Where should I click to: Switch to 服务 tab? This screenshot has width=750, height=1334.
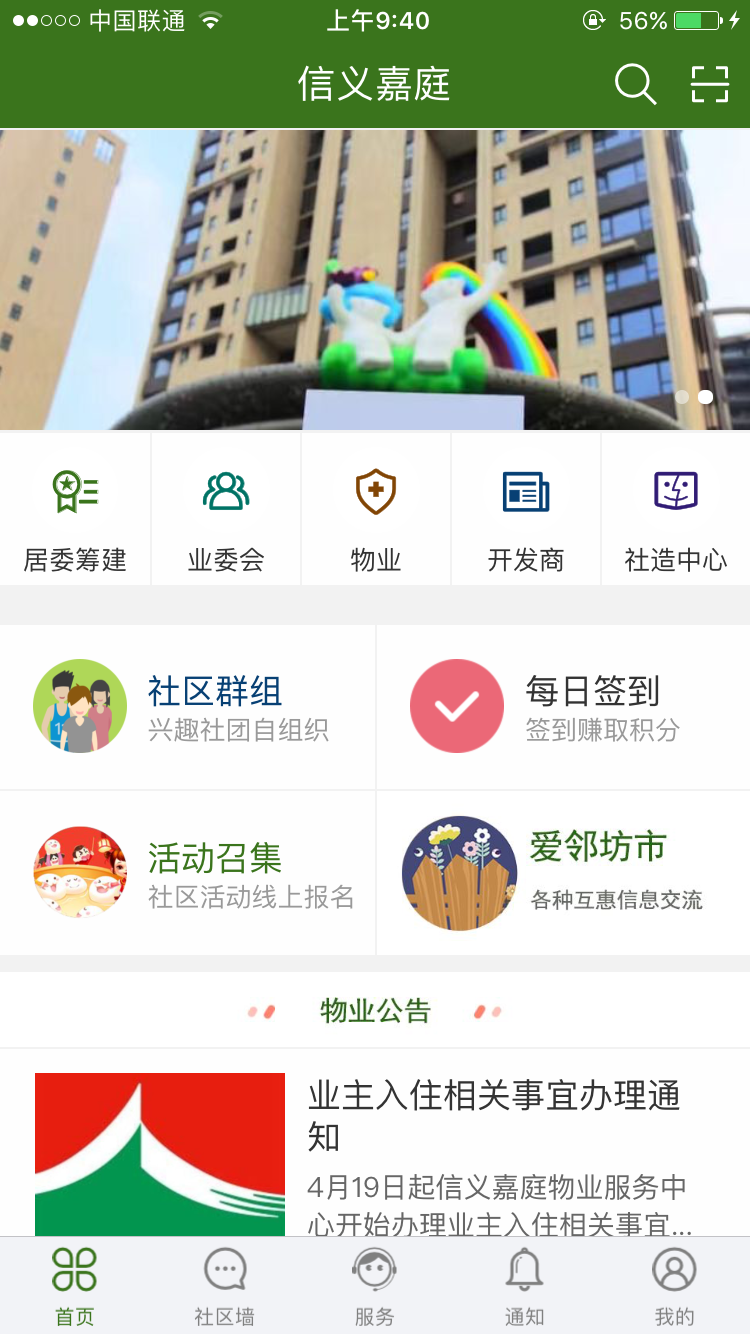(x=374, y=1286)
